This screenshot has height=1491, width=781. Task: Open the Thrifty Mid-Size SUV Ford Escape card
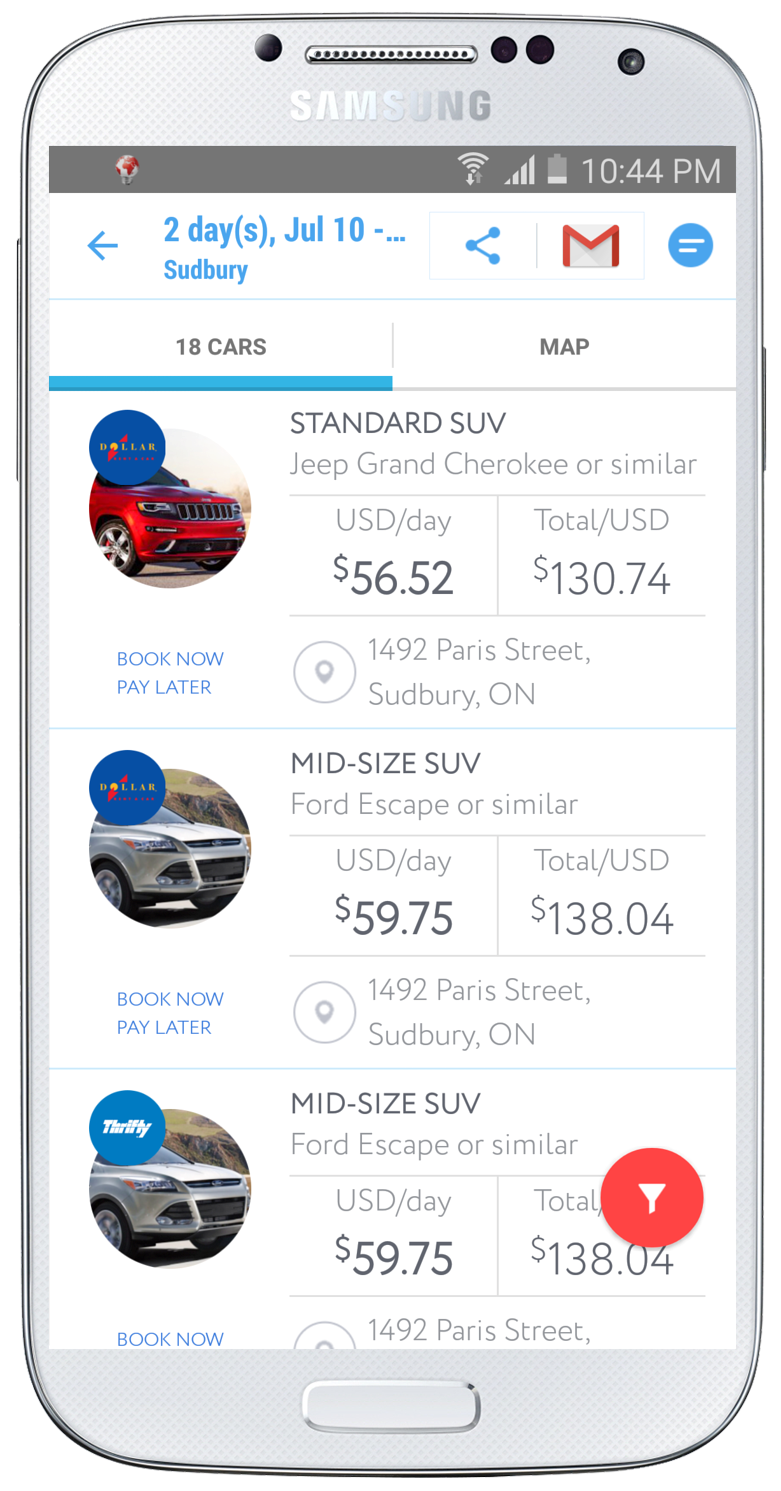coord(392,1210)
